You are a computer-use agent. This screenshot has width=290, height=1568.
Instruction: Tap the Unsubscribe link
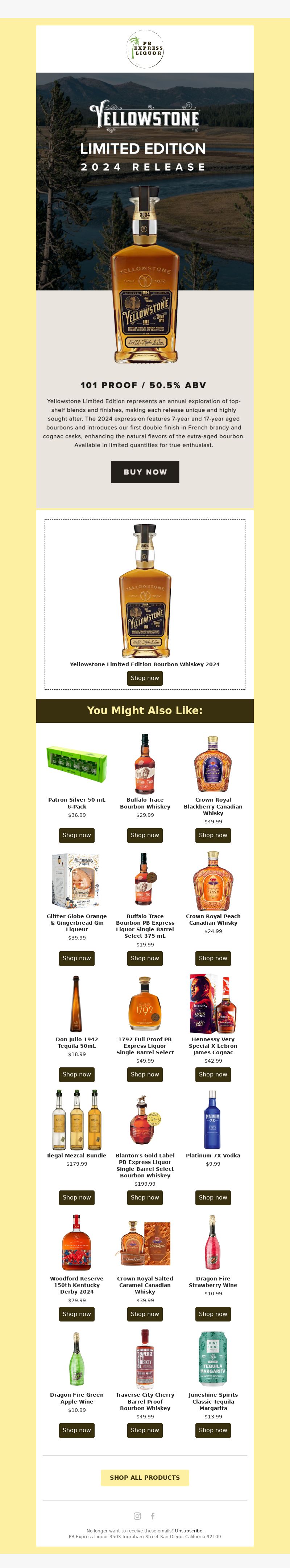coord(188,1530)
